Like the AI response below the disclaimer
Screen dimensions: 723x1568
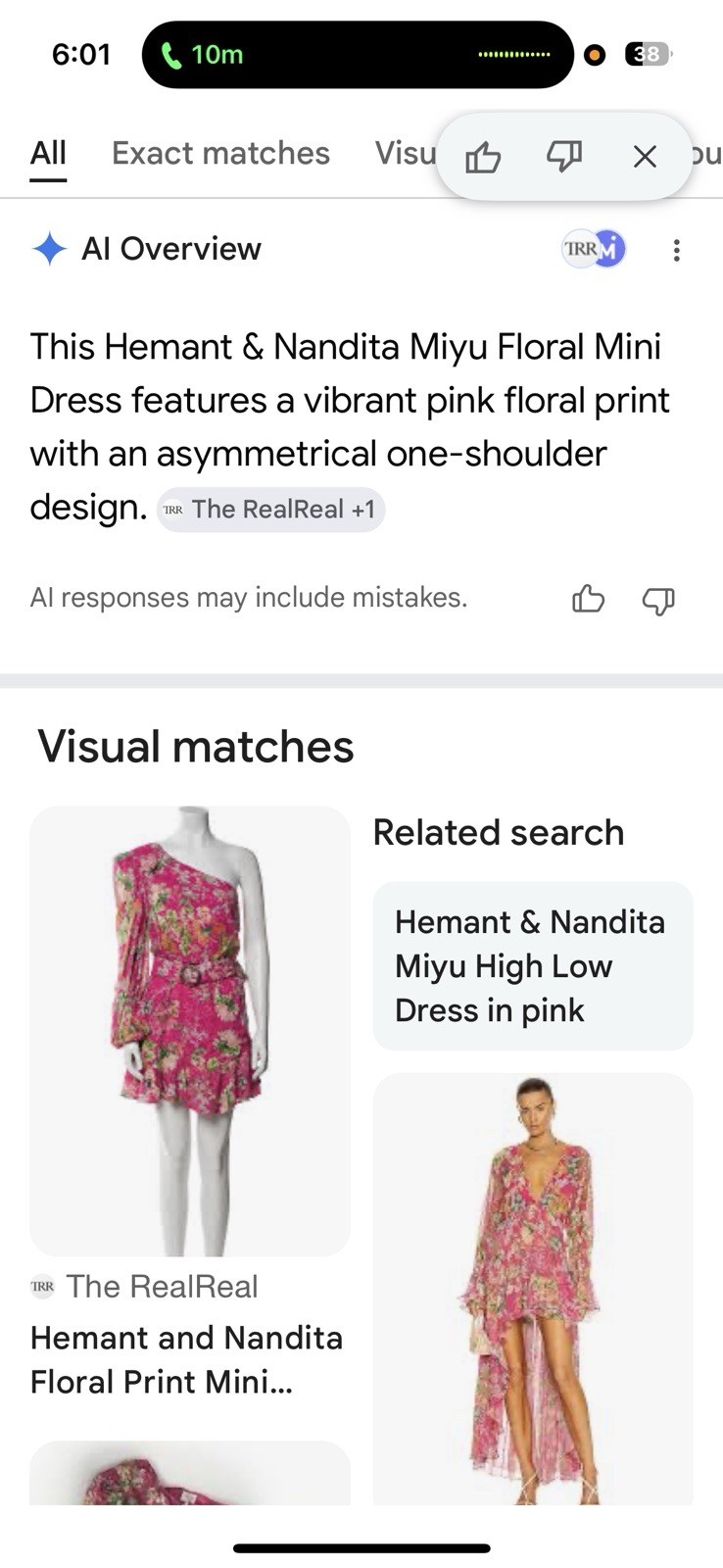pyautogui.click(x=588, y=599)
